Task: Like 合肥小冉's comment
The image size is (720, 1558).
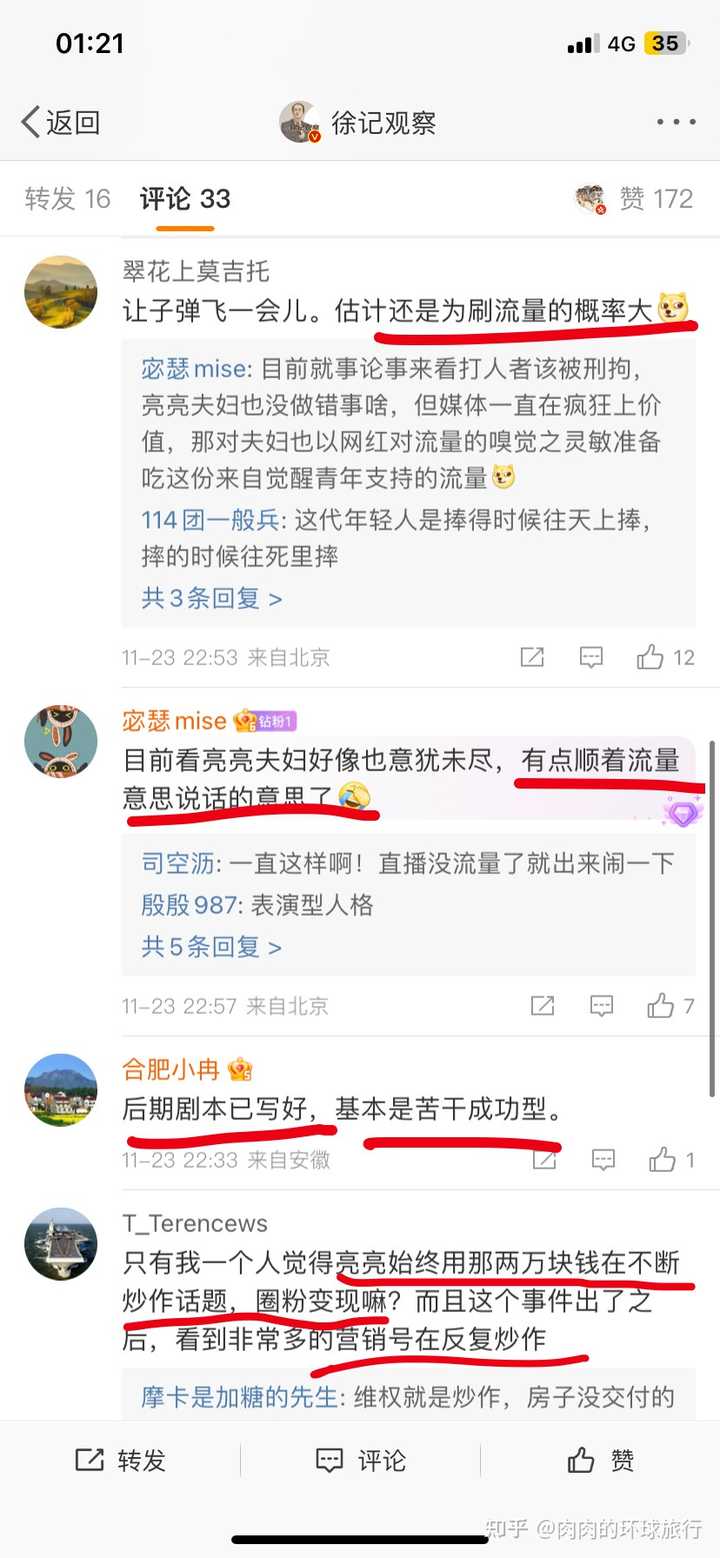Action: coord(671,1160)
